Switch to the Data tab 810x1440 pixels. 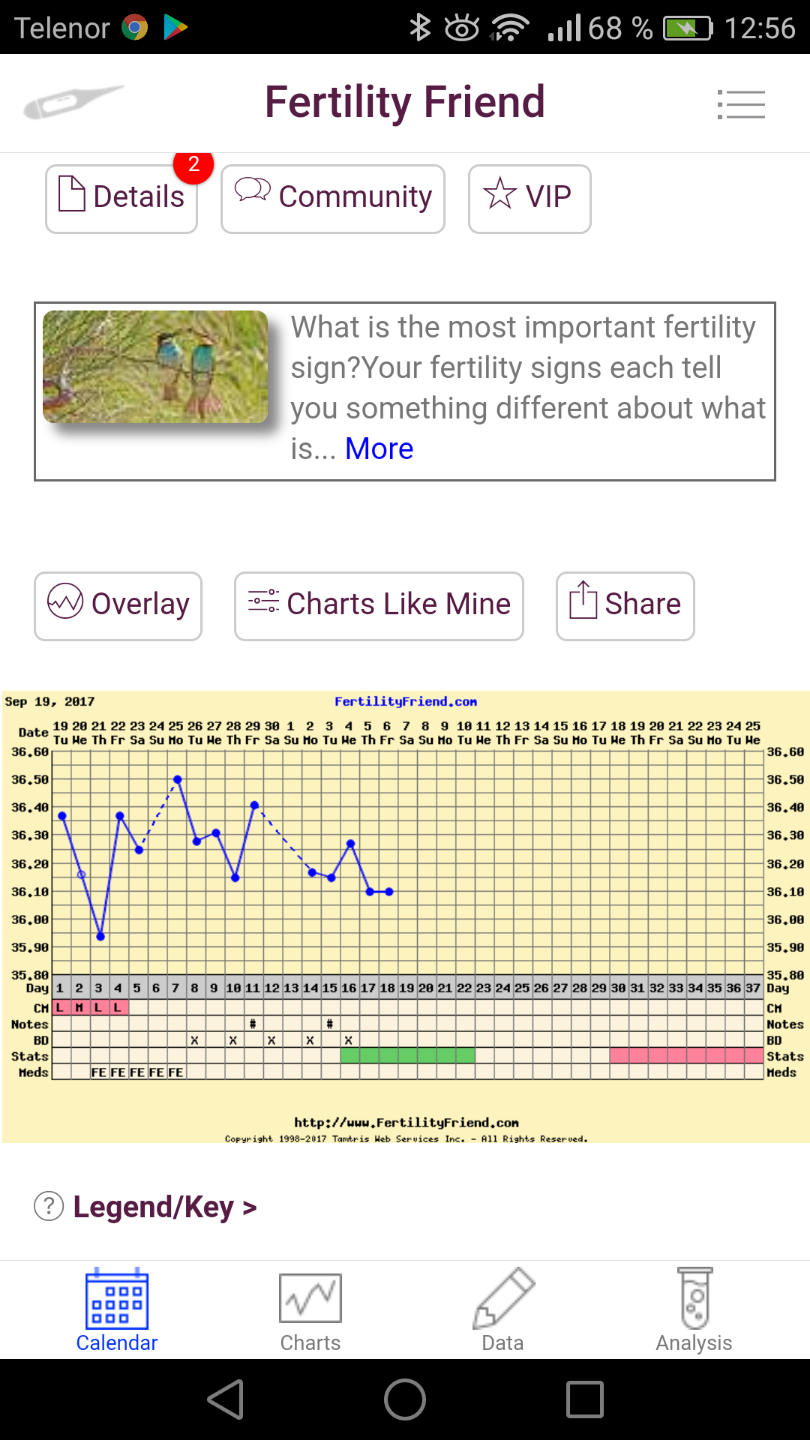click(x=503, y=1310)
